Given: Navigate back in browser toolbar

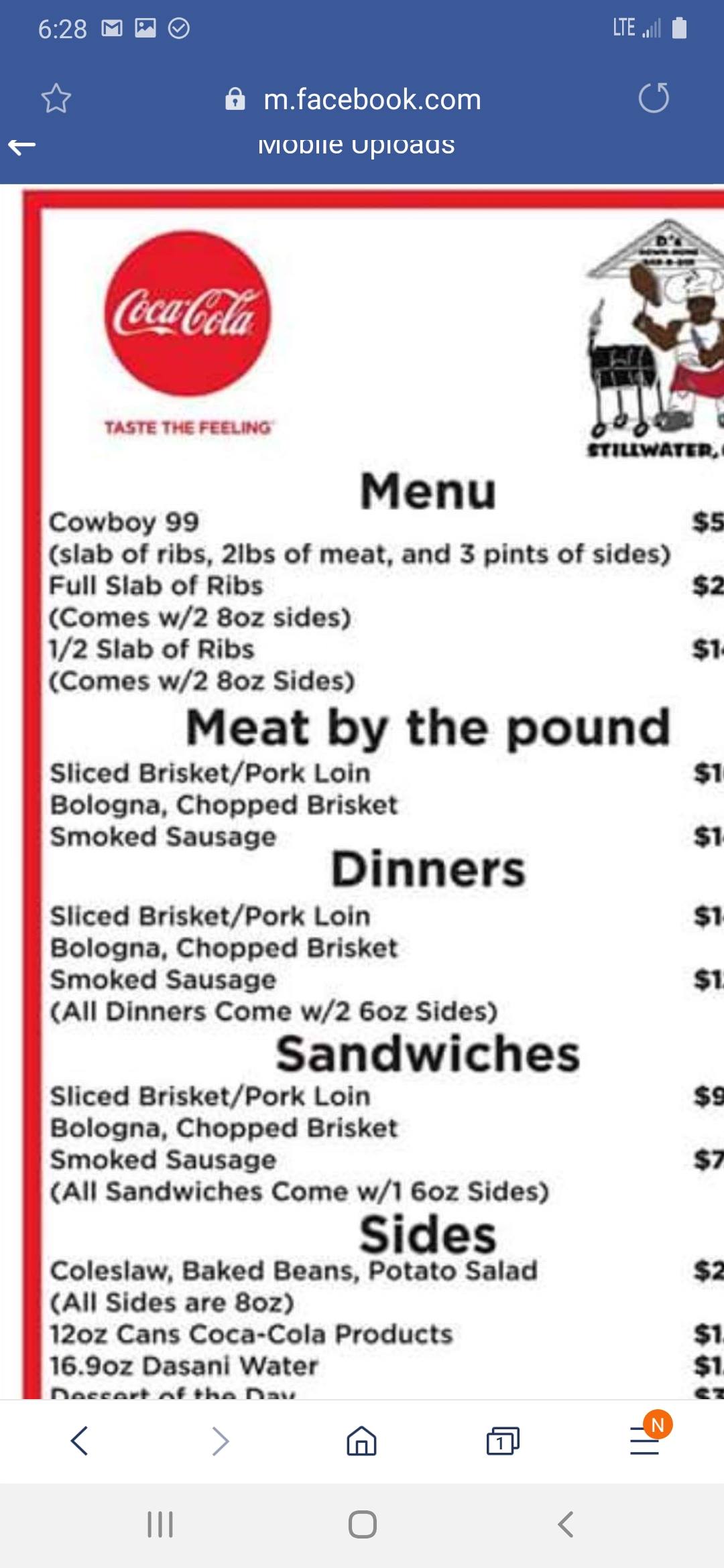Looking at the screenshot, I should (79, 1441).
